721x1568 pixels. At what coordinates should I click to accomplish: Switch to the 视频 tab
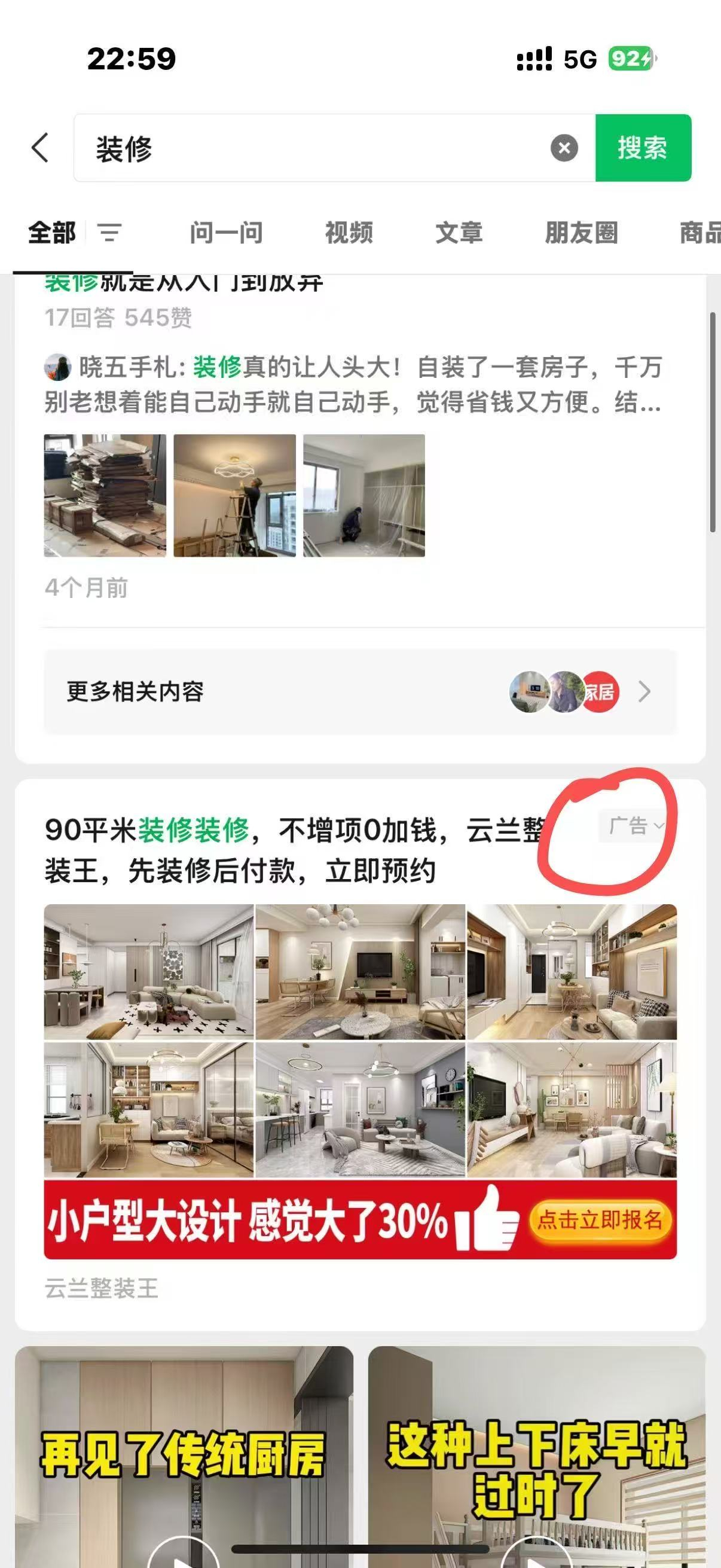[x=349, y=233]
